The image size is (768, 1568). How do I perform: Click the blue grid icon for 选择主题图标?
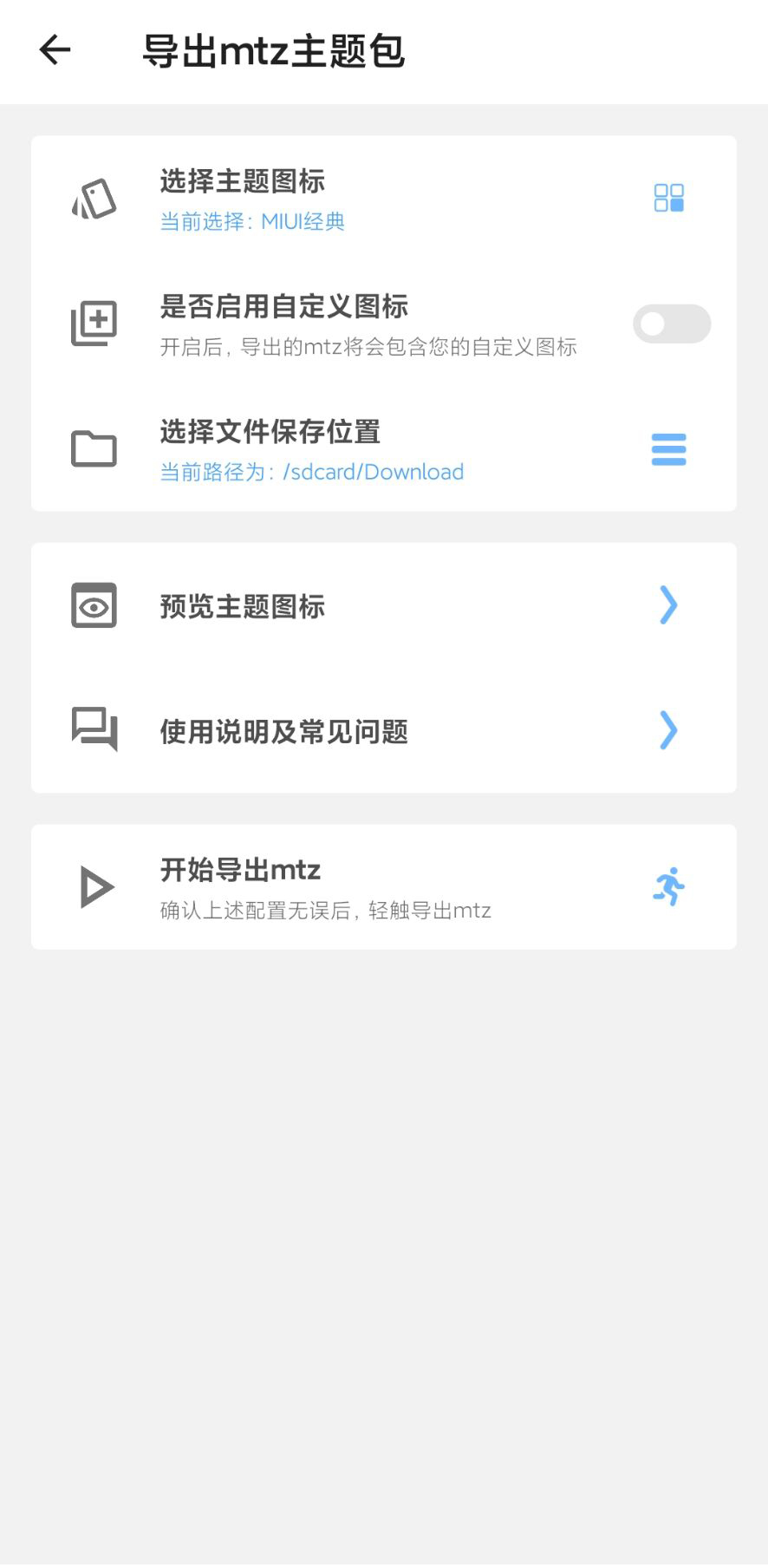(668, 198)
